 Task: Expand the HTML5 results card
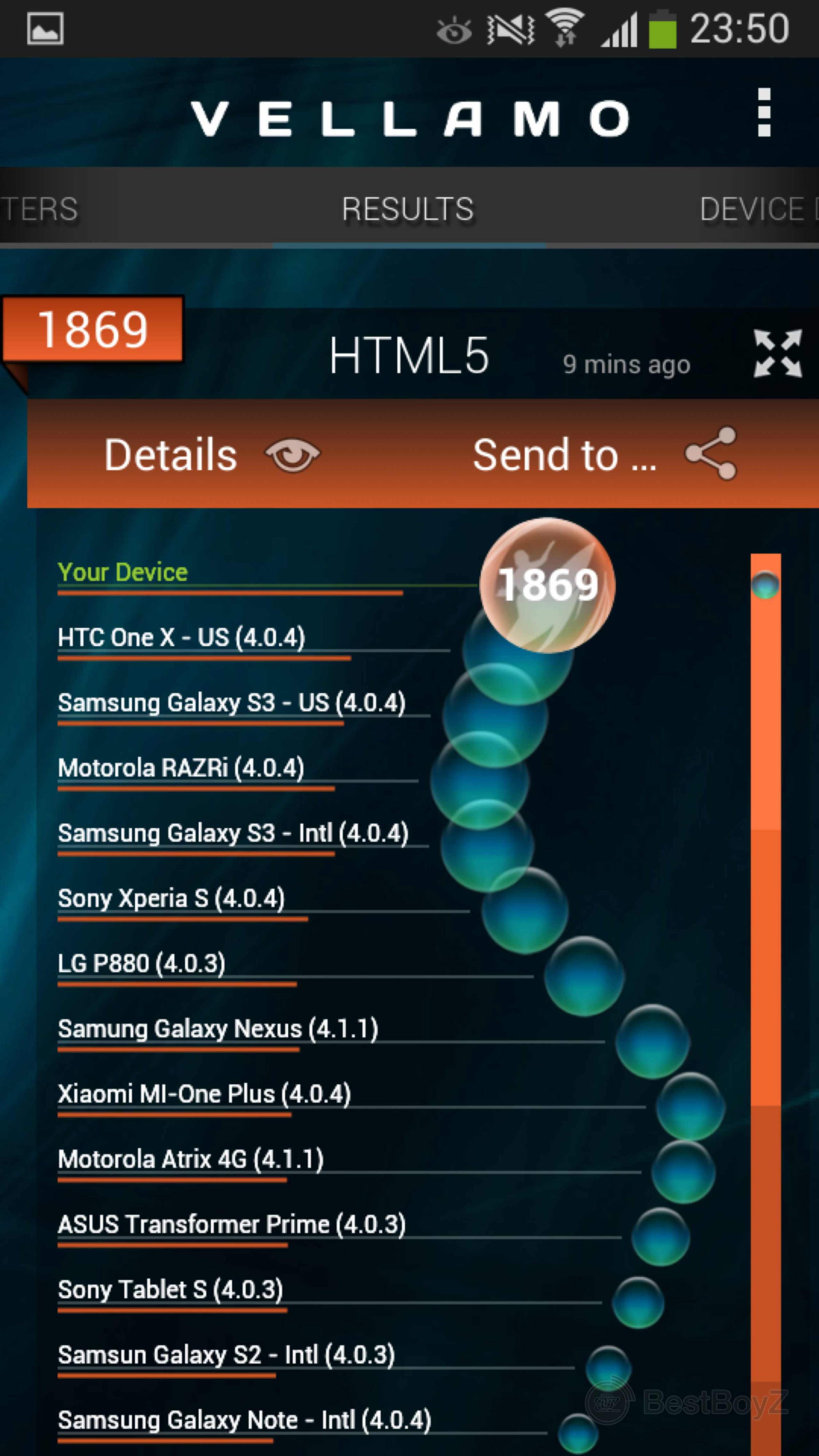click(x=777, y=354)
